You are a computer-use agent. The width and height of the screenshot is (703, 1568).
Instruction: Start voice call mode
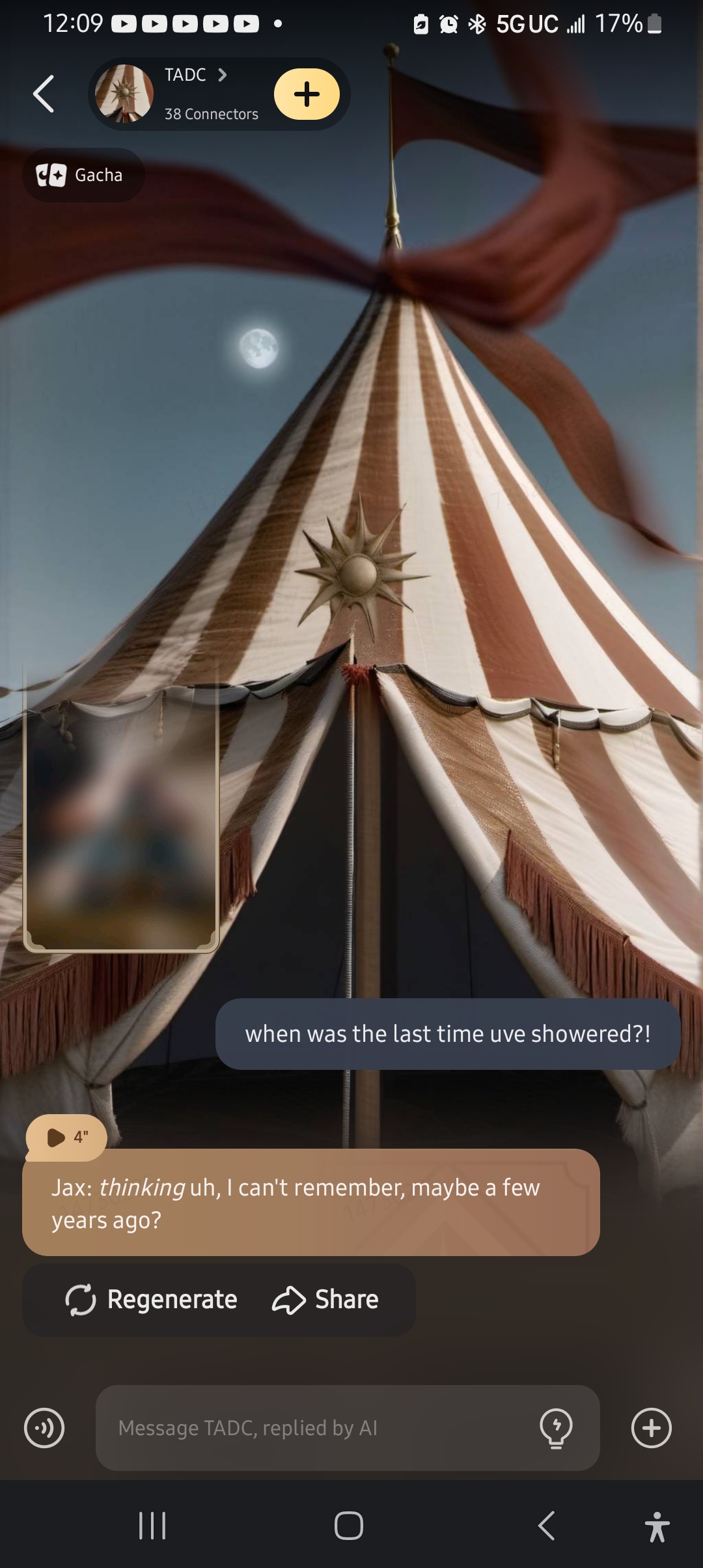pyautogui.click(x=44, y=1428)
